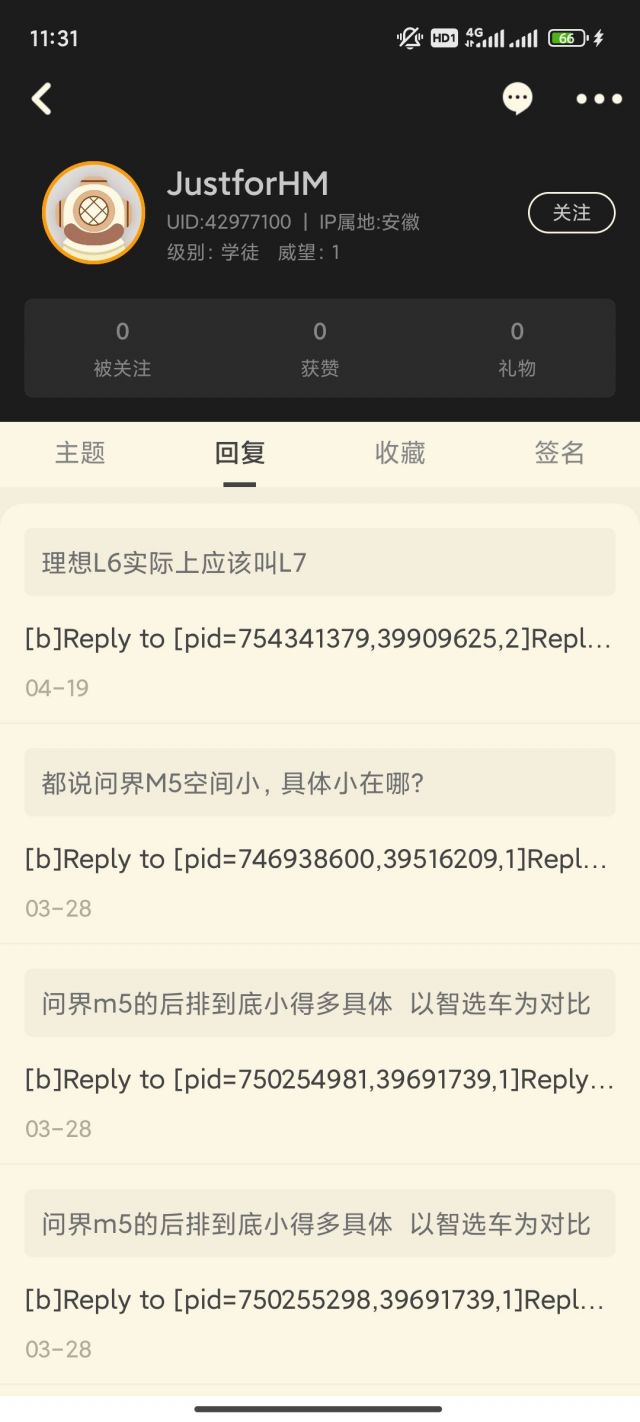640x1422 pixels.
Task: Switch to the 收藏 tab
Action: pyautogui.click(x=400, y=453)
